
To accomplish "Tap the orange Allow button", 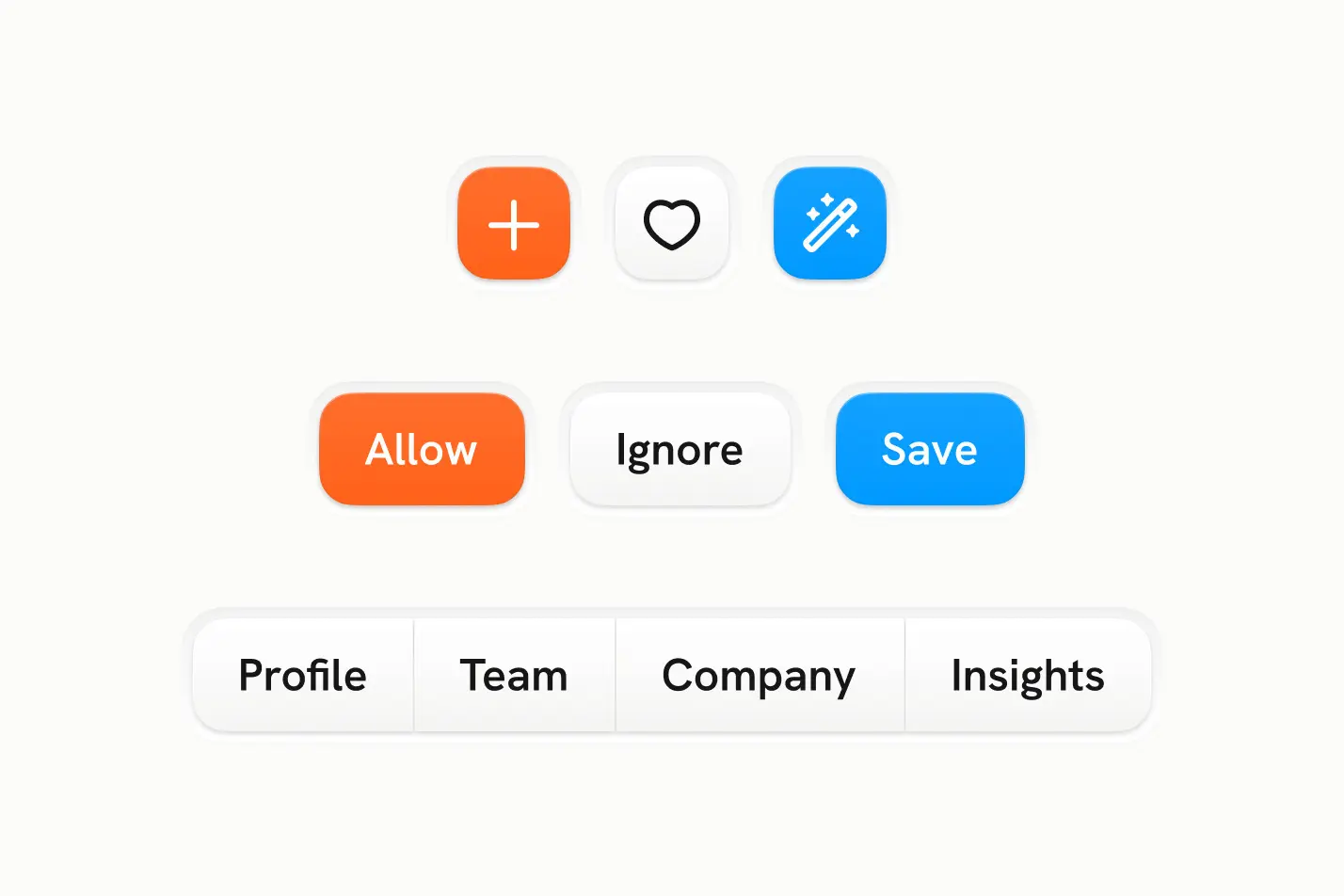I will point(422,450).
